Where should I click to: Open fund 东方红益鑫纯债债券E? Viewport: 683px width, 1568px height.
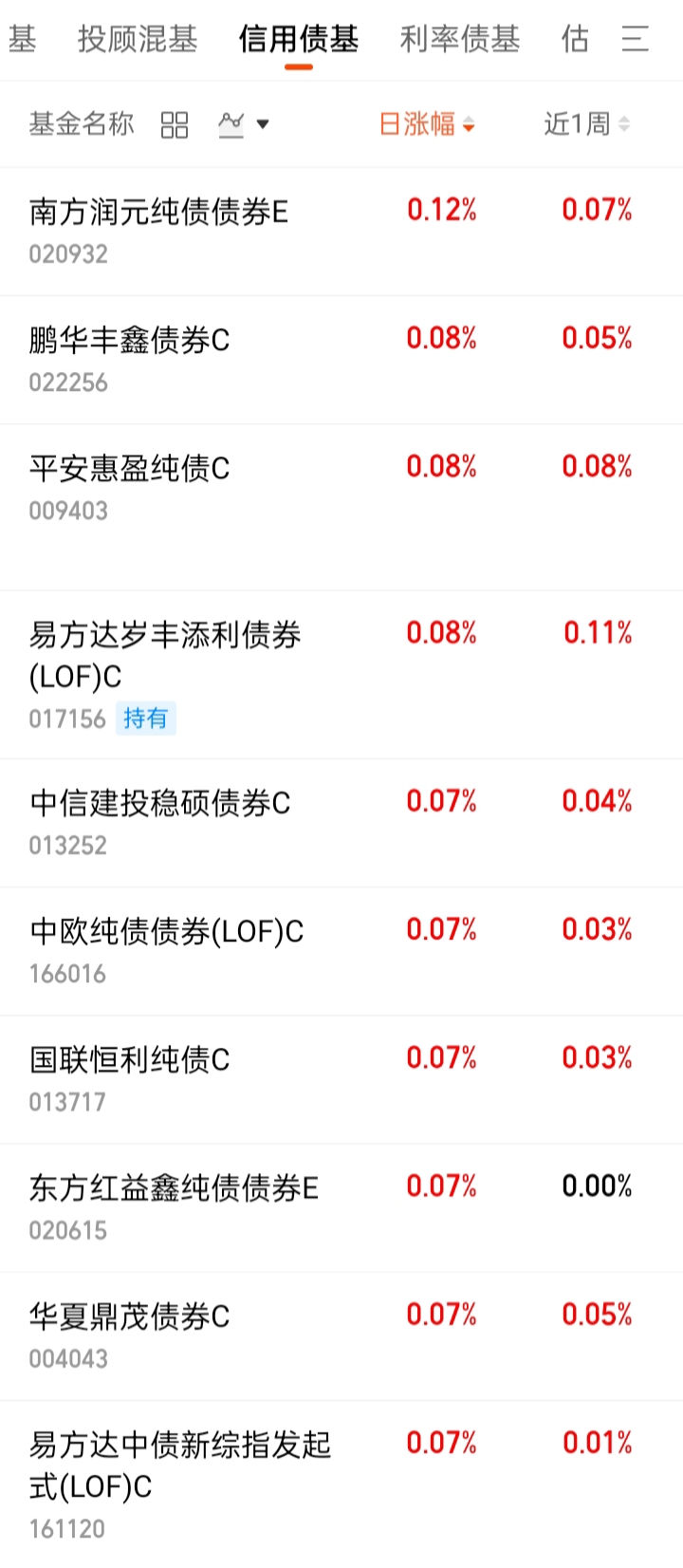pos(341,1207)
